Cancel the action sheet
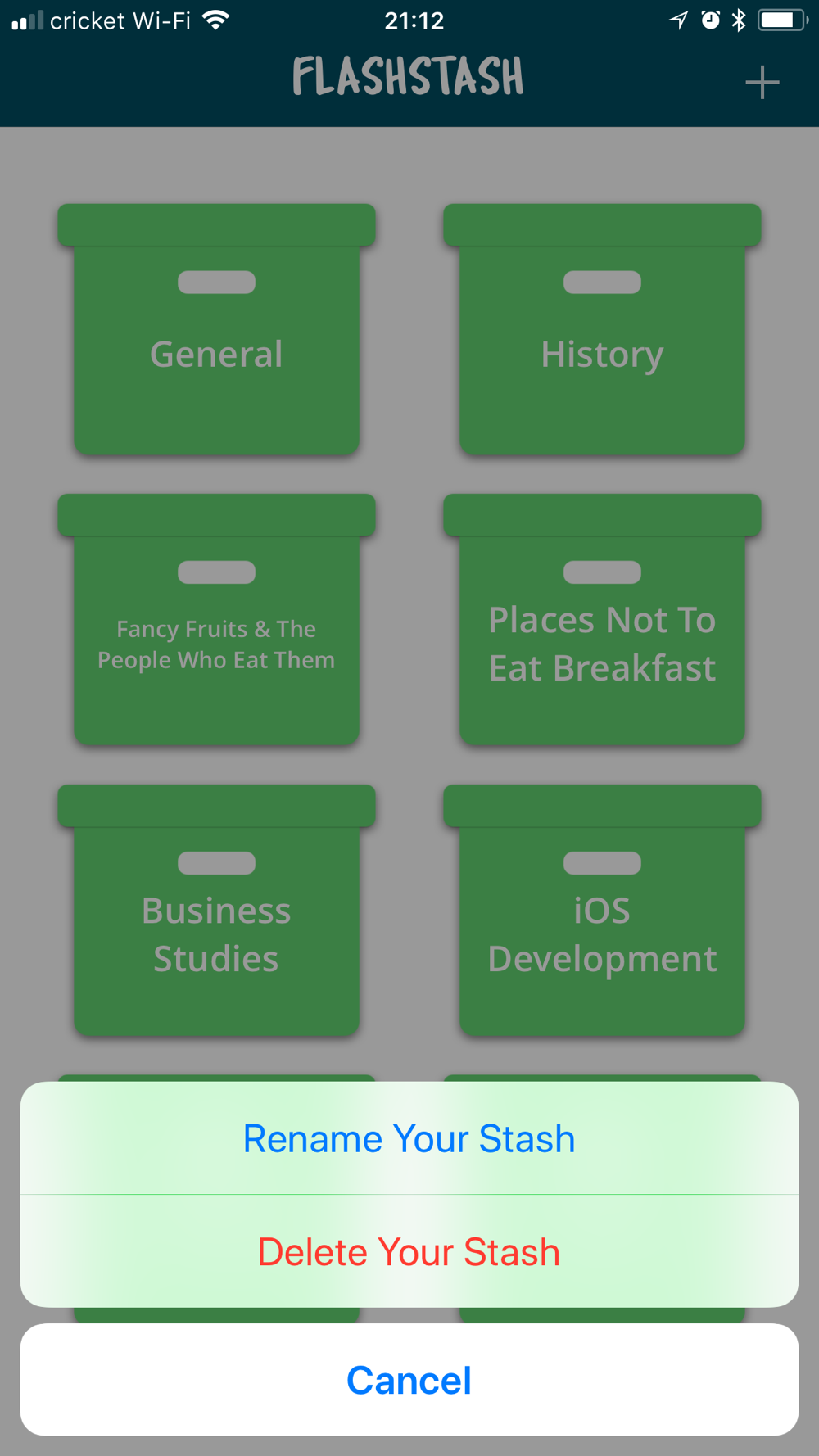The width and height of the screenshot is (819, 1456). [409, 1380]
